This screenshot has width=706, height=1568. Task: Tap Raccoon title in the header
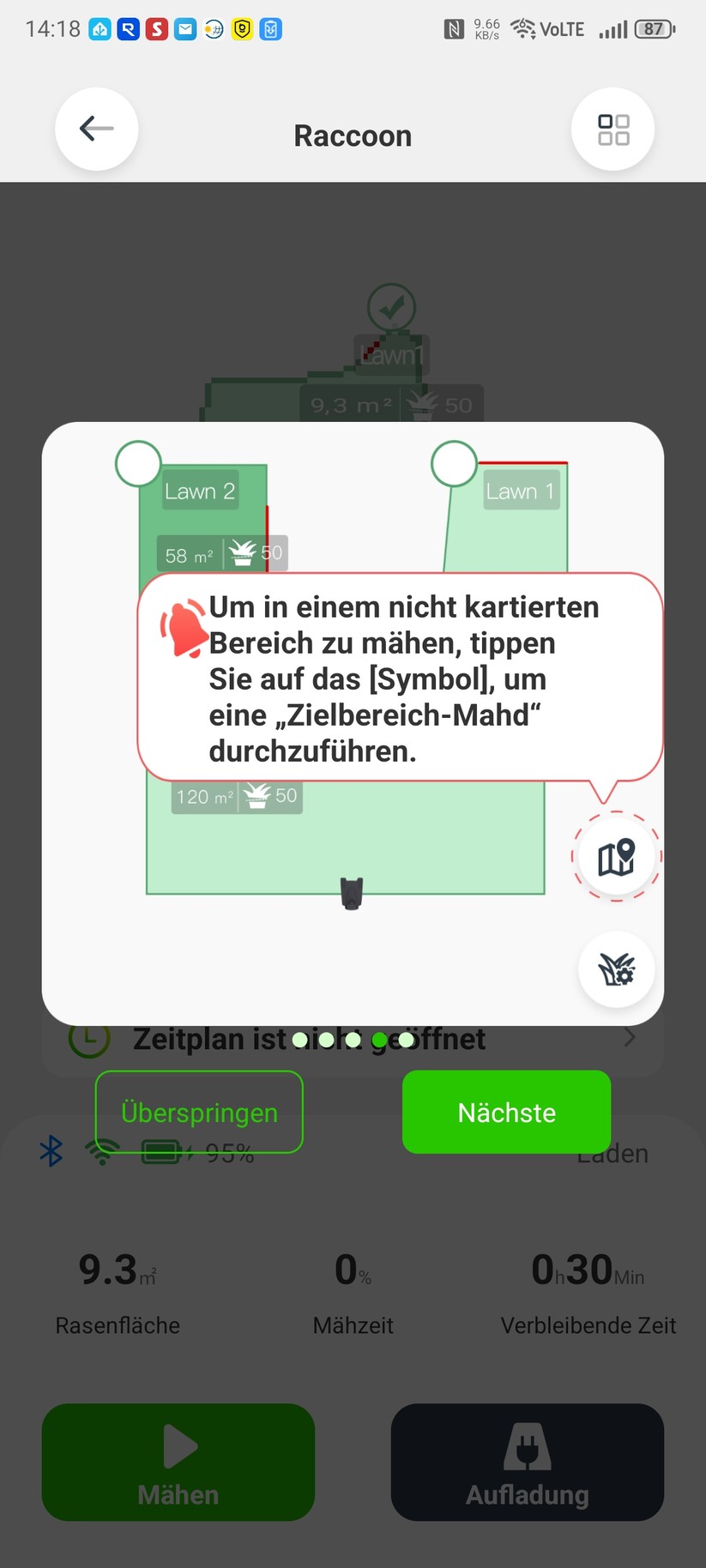(x=353, y=135)
